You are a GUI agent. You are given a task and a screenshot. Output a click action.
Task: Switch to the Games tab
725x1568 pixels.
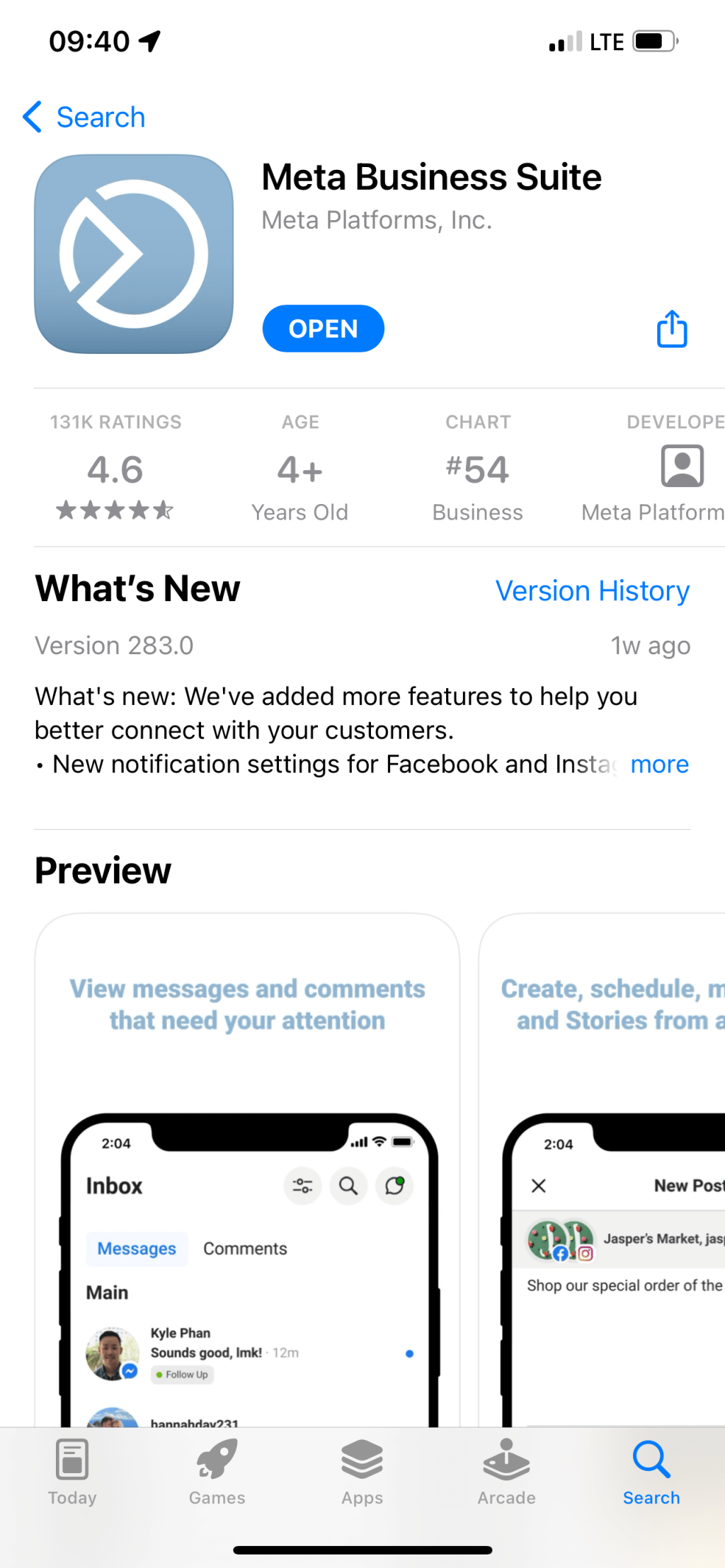(217, 1472)
